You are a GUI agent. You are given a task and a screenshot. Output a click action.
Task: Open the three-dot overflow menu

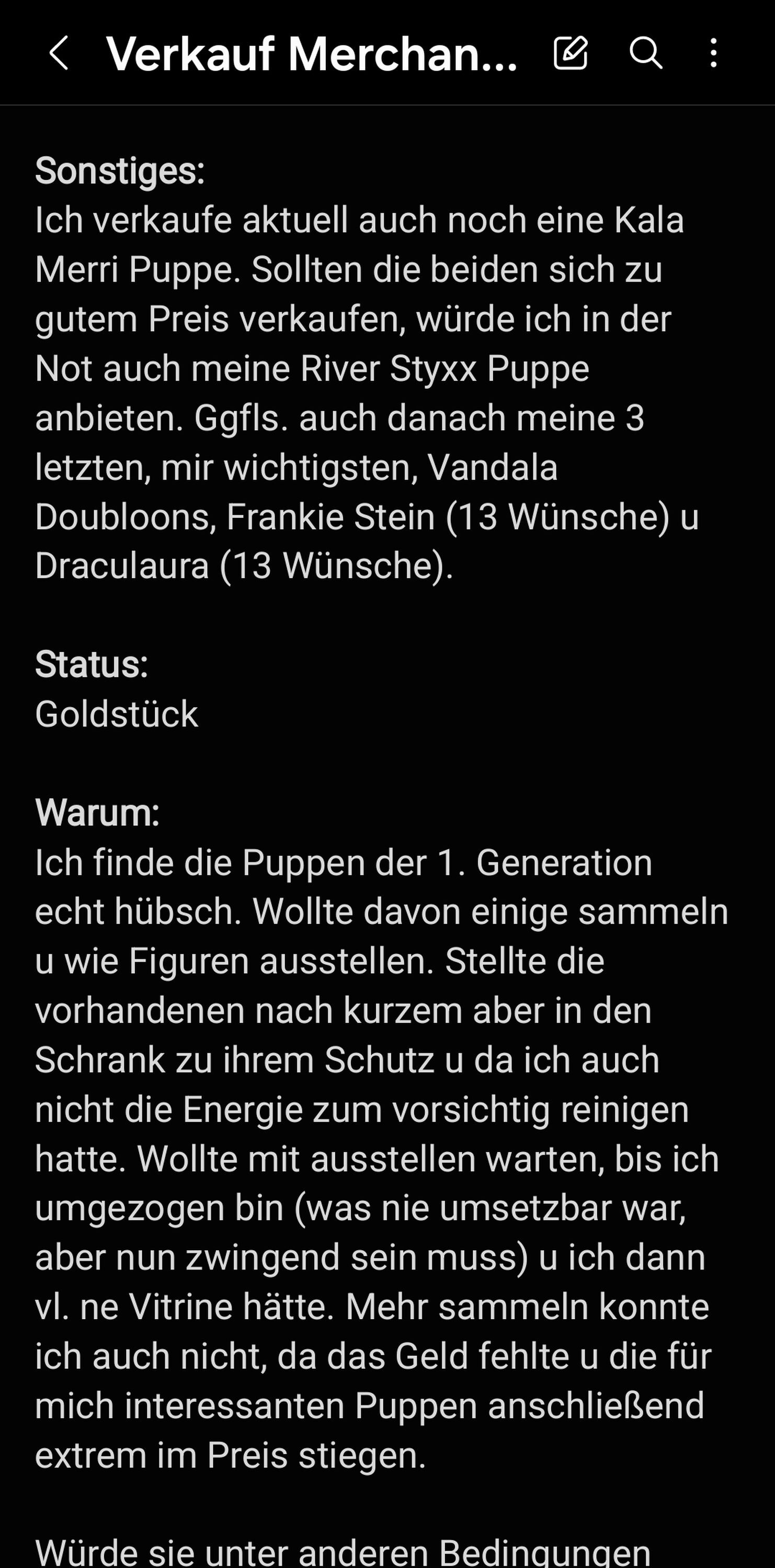coord(713,52)
